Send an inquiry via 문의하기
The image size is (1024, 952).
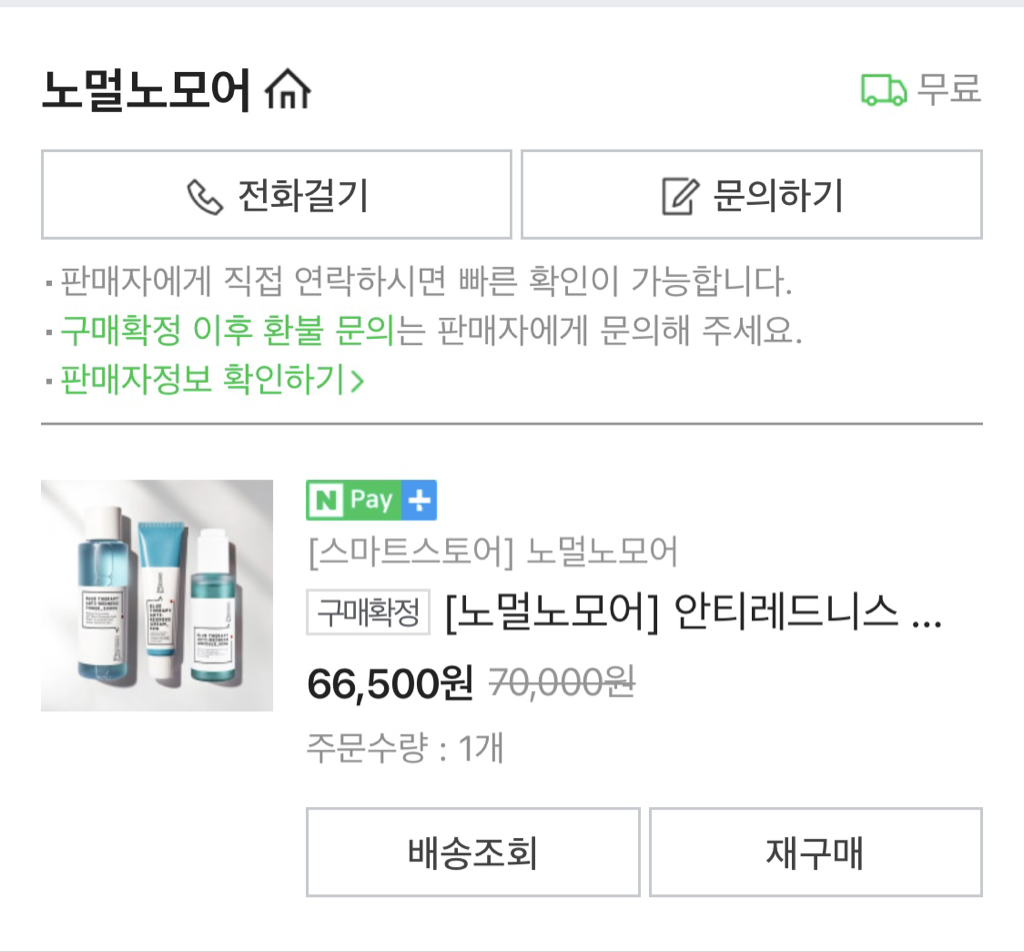point(752,196)
